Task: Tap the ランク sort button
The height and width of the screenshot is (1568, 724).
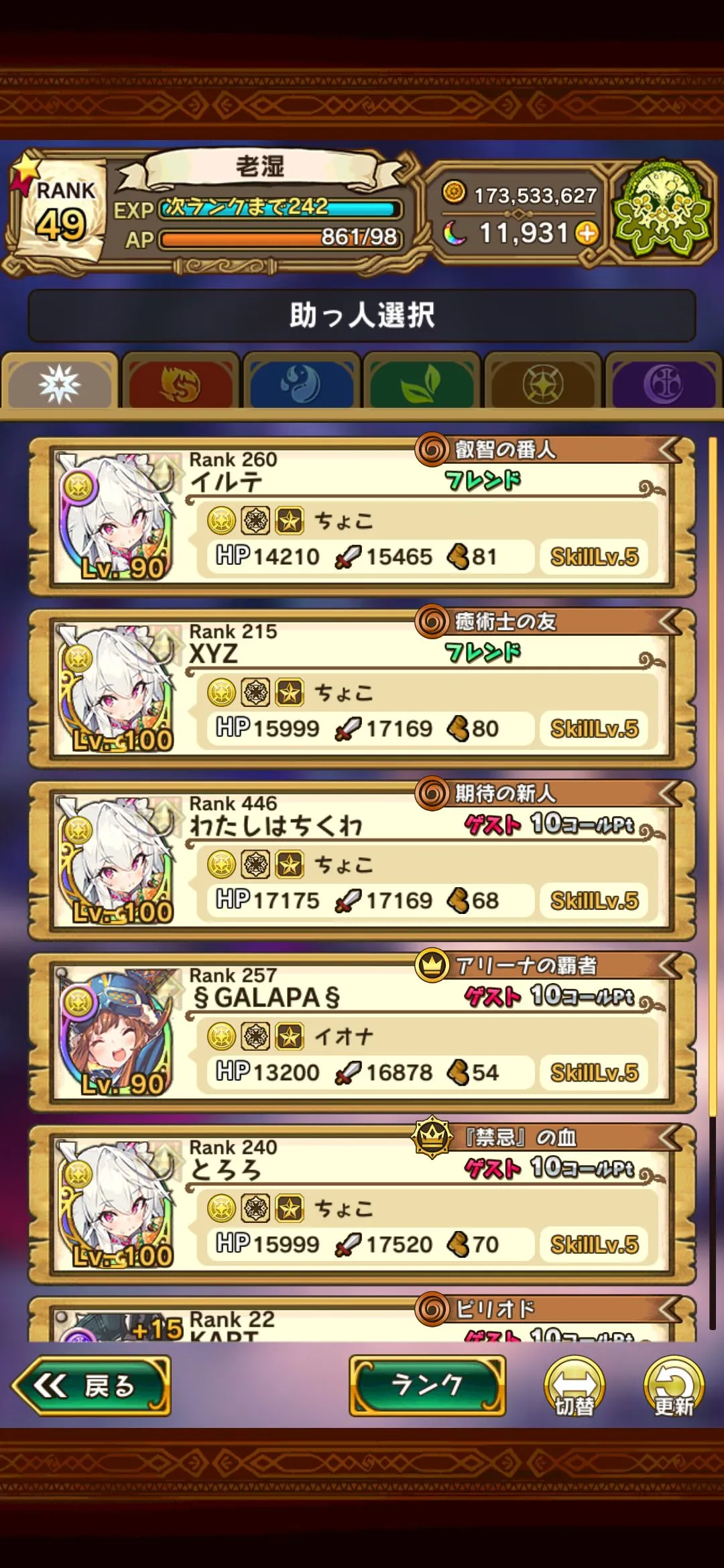Action: pyautogui.click(x=427, y=1385)
